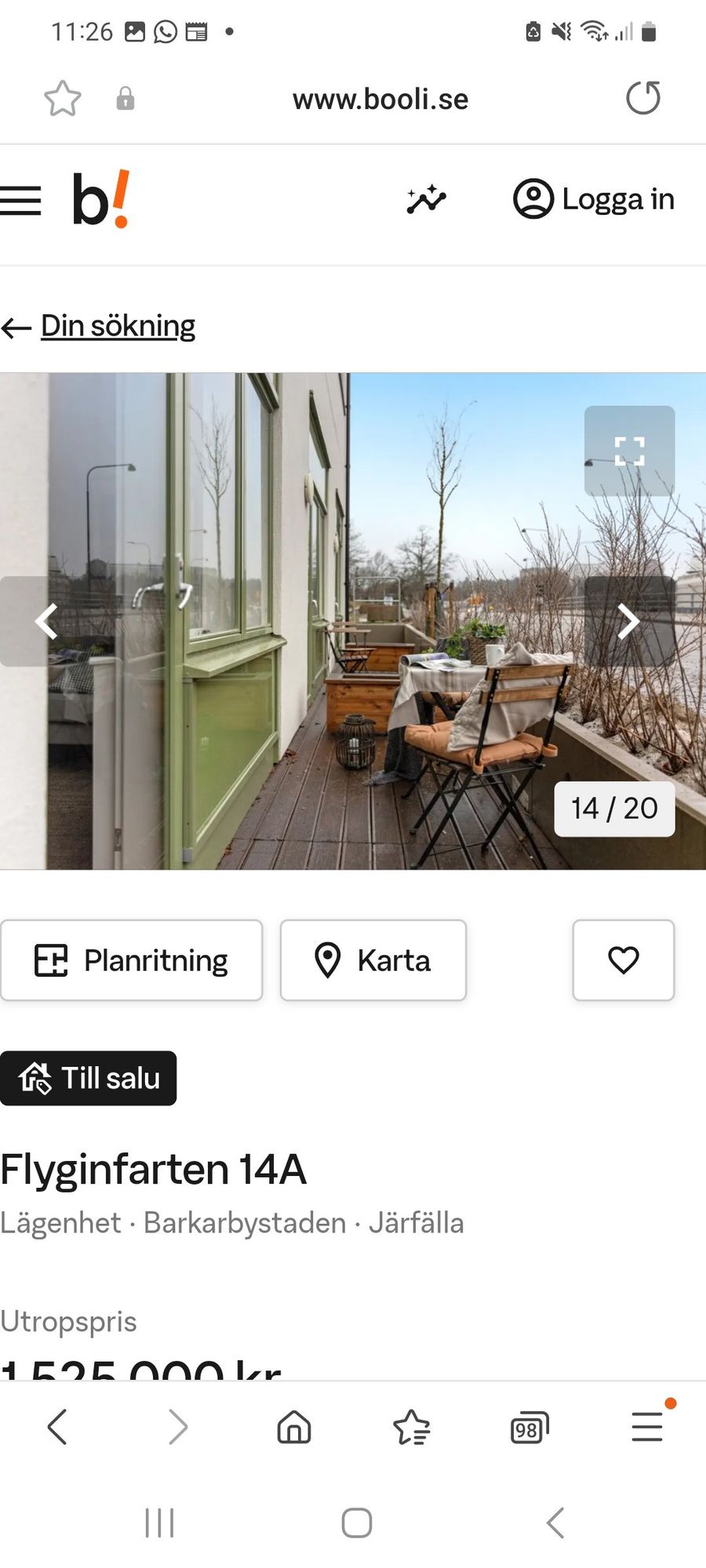Show the 98 open browser tabs
The image size is (706, 1568).
pos(529,1428)
